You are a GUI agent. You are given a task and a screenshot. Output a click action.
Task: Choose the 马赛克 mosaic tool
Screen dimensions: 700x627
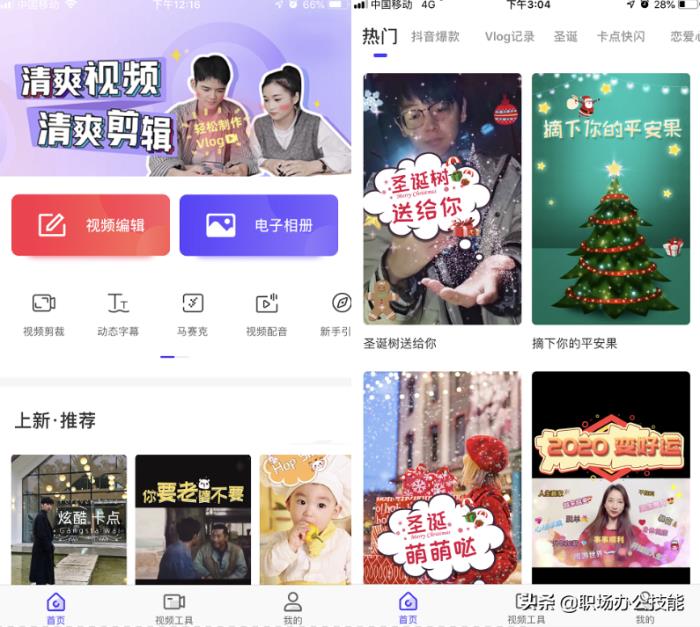click(x=192, y=313)
